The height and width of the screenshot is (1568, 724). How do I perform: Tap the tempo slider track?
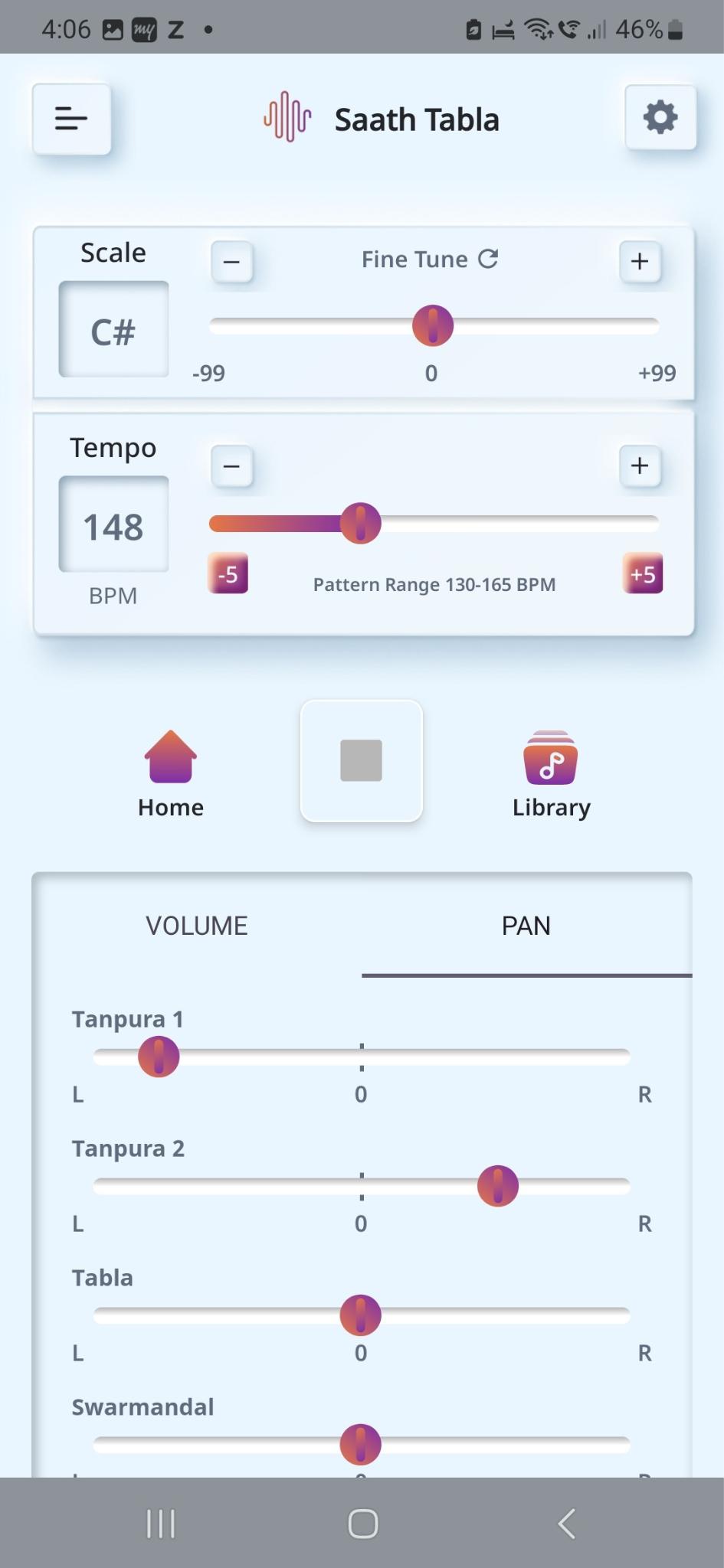pyautogui.click(x=434, y=524)
